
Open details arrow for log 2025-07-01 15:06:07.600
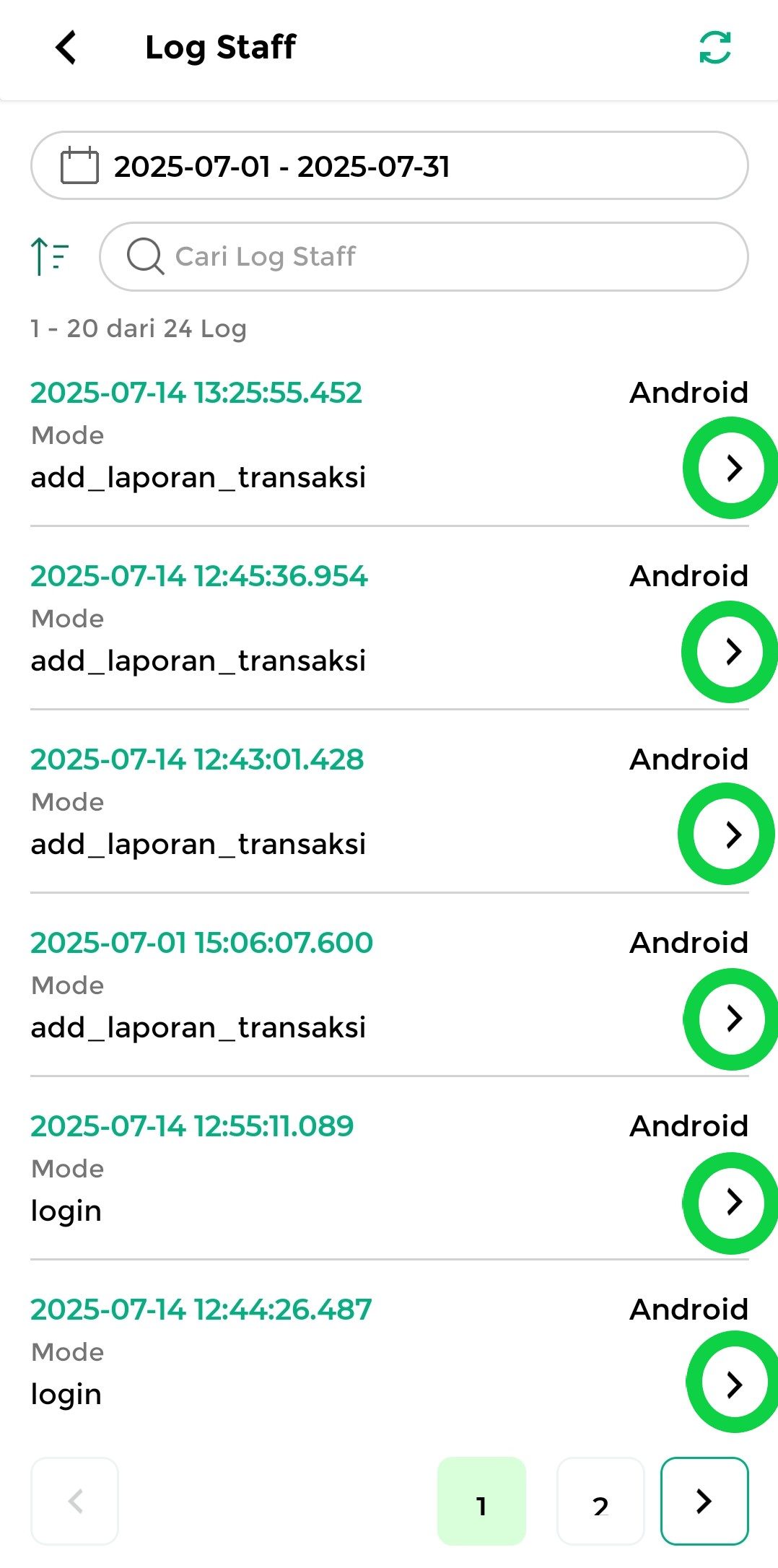tap(730, 1018)
